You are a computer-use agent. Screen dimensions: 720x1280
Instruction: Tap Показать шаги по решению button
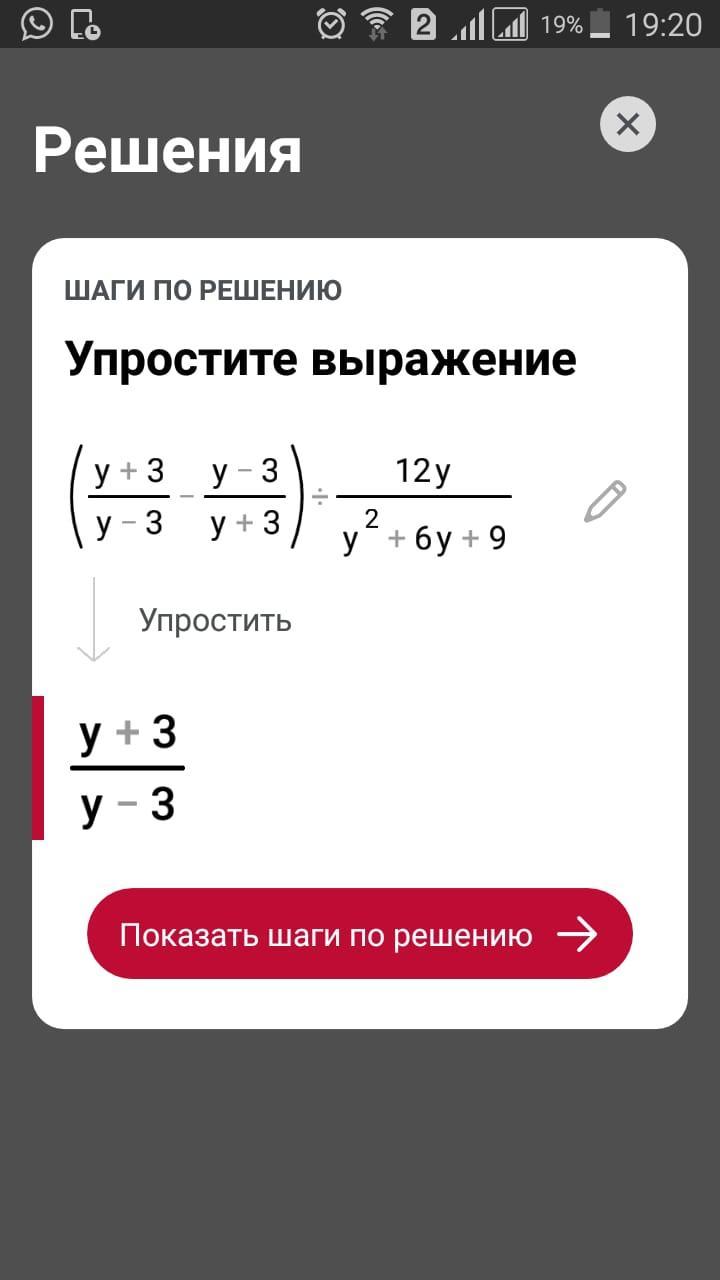(x=360, y=934)
